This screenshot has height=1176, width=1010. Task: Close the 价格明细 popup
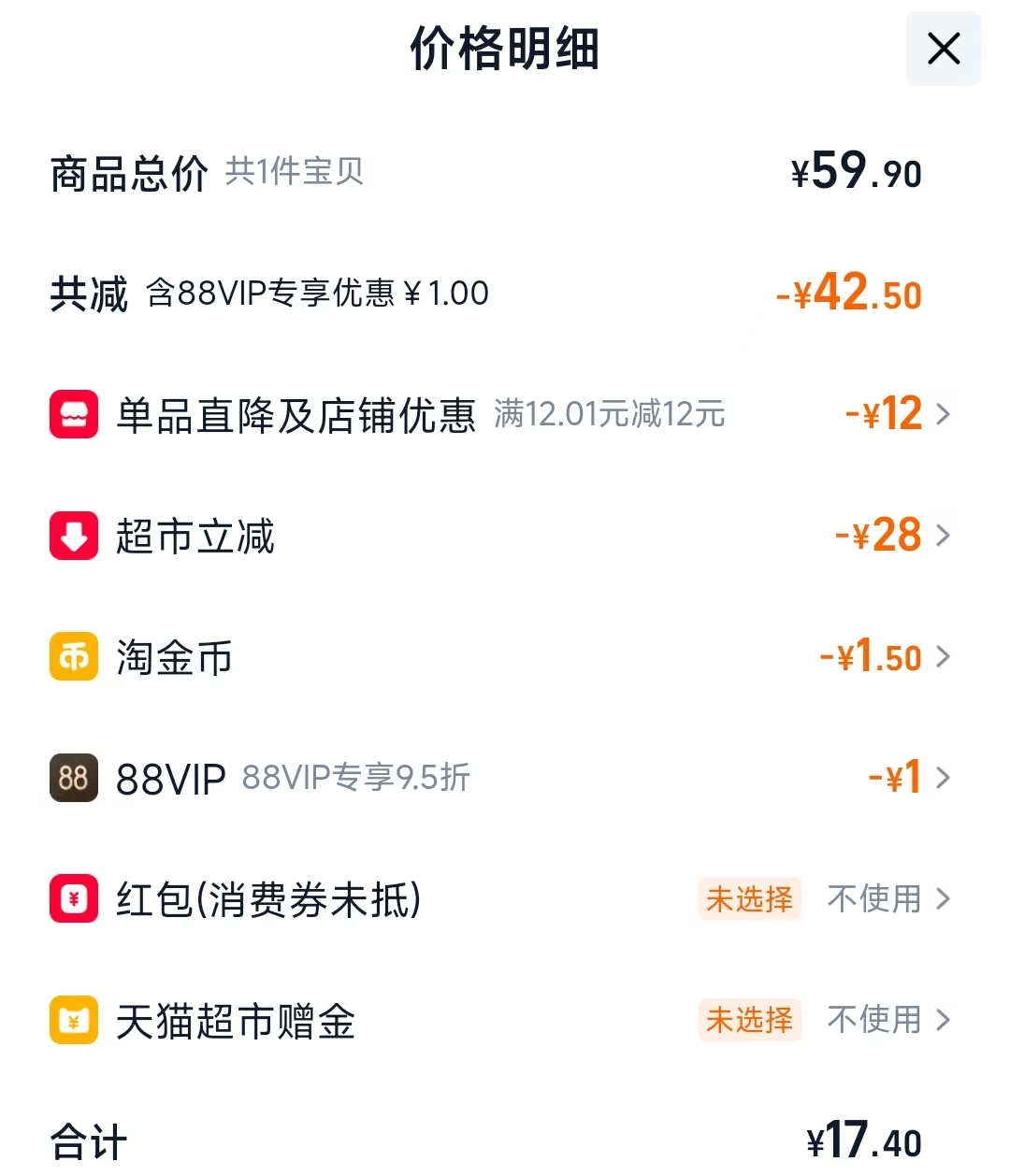943,49
